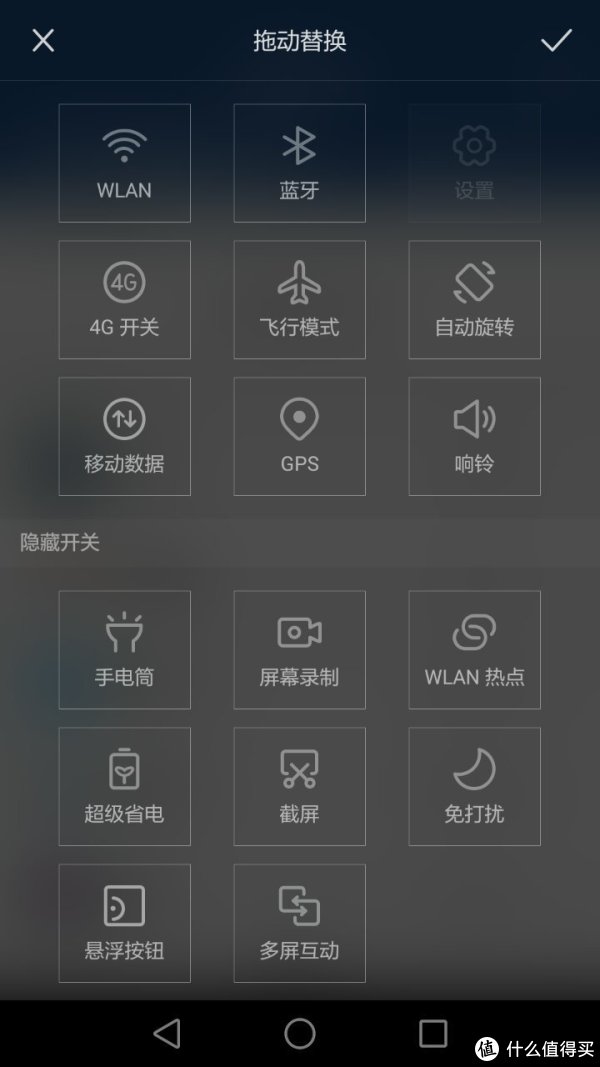Select the 移动数据 mobile data tile

[124, 436]
